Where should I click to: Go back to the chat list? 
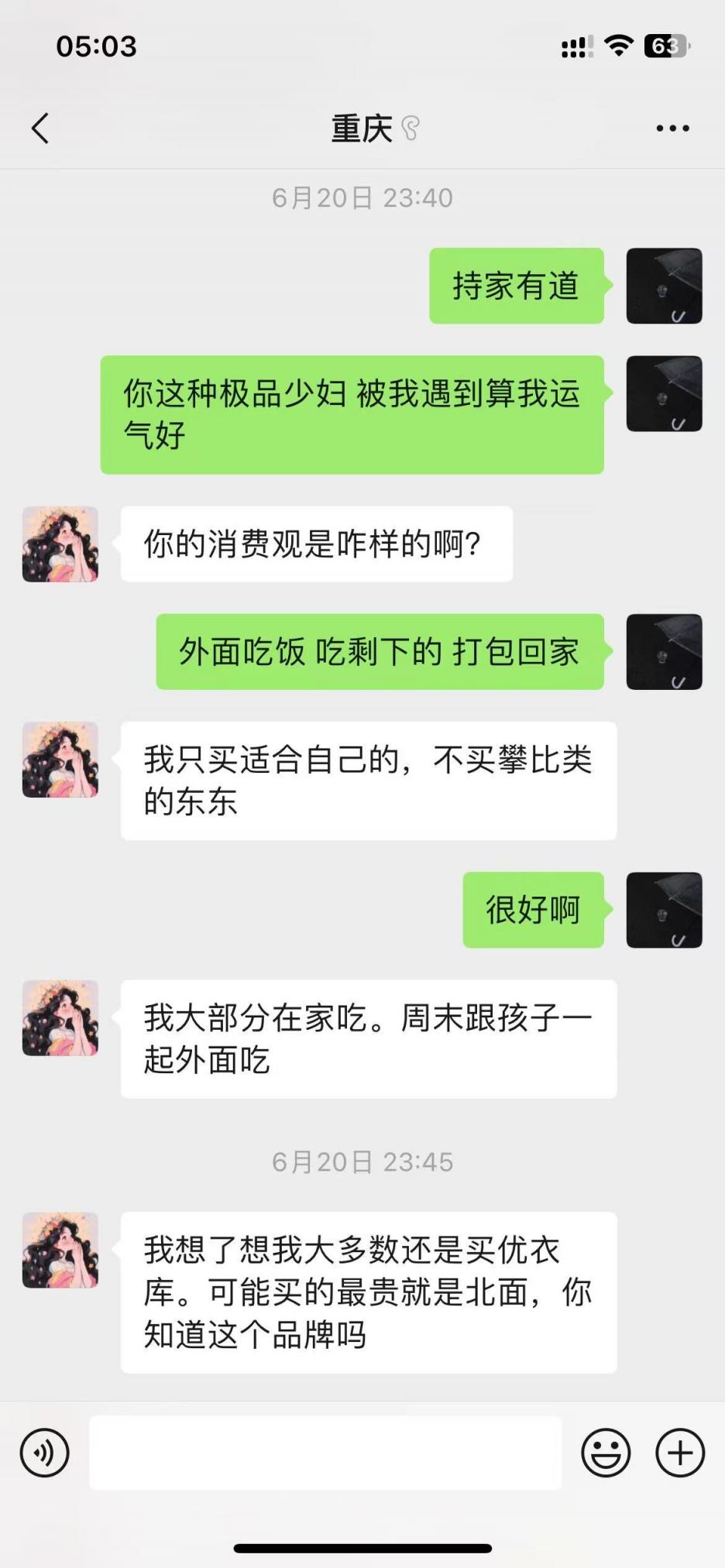click(x=40, y=129)
